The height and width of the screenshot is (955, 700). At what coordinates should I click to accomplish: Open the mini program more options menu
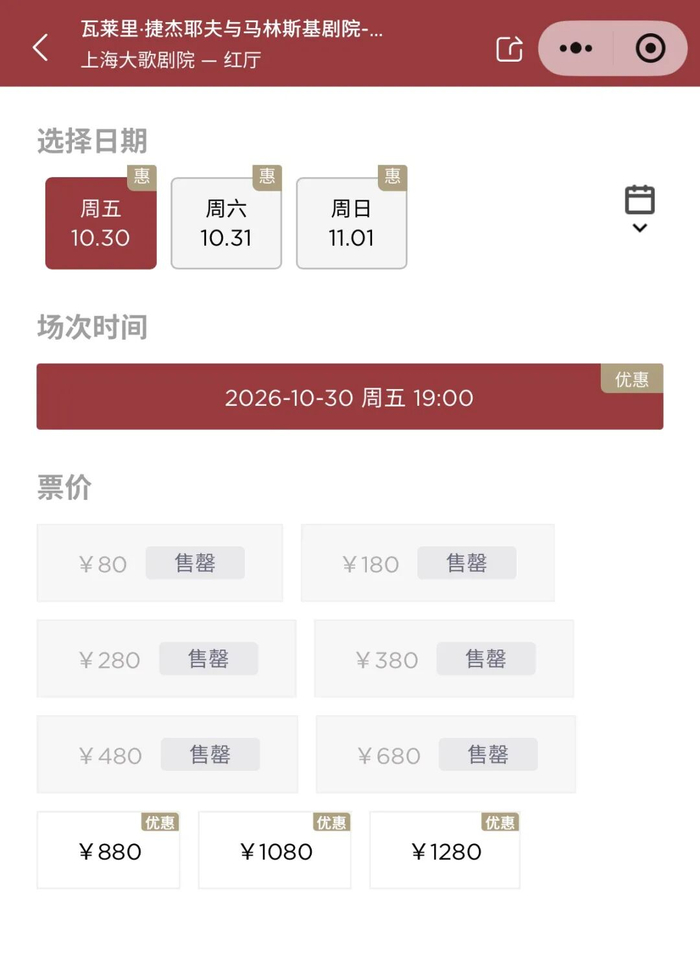(576, 48)
